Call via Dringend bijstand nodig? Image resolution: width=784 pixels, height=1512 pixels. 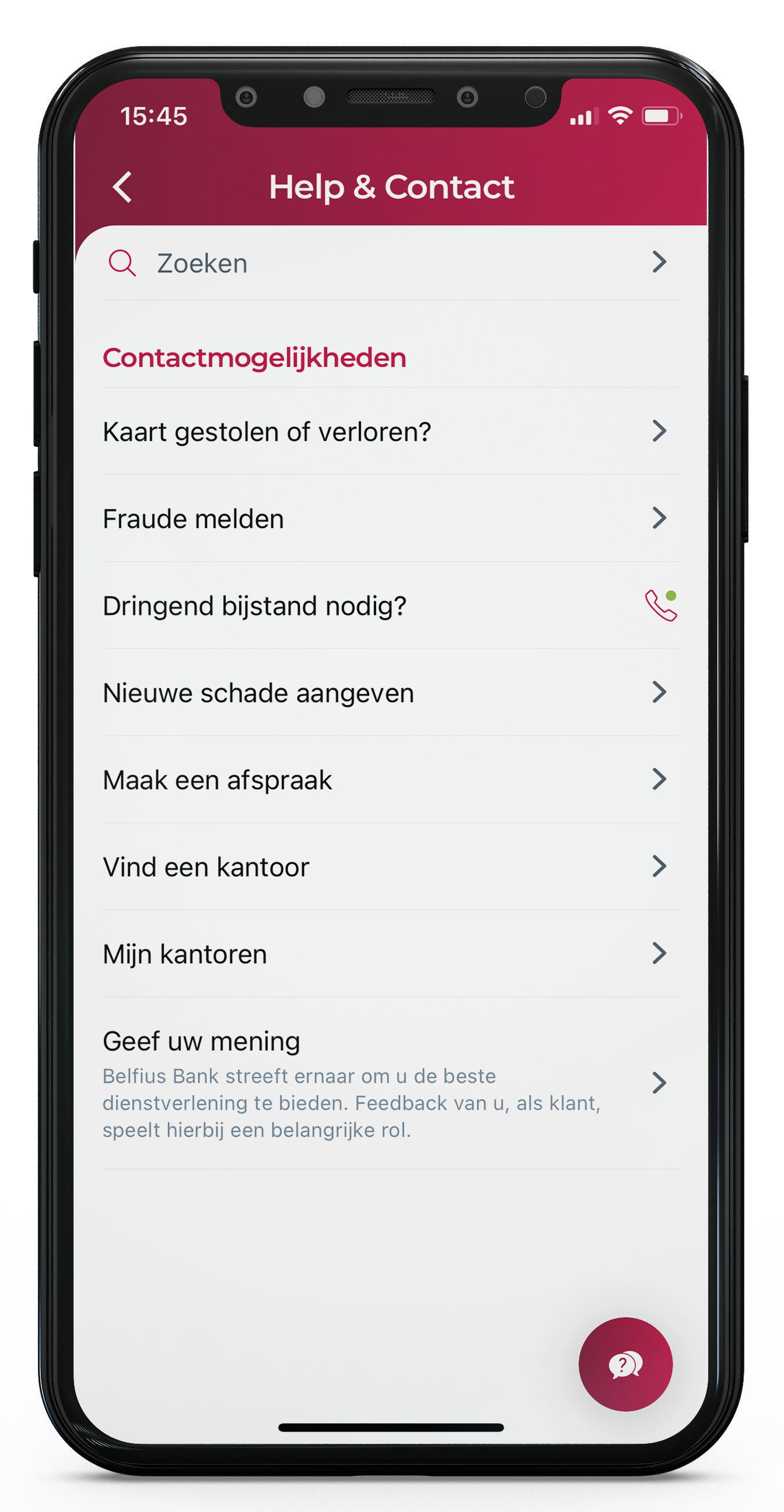coord(661,605)
